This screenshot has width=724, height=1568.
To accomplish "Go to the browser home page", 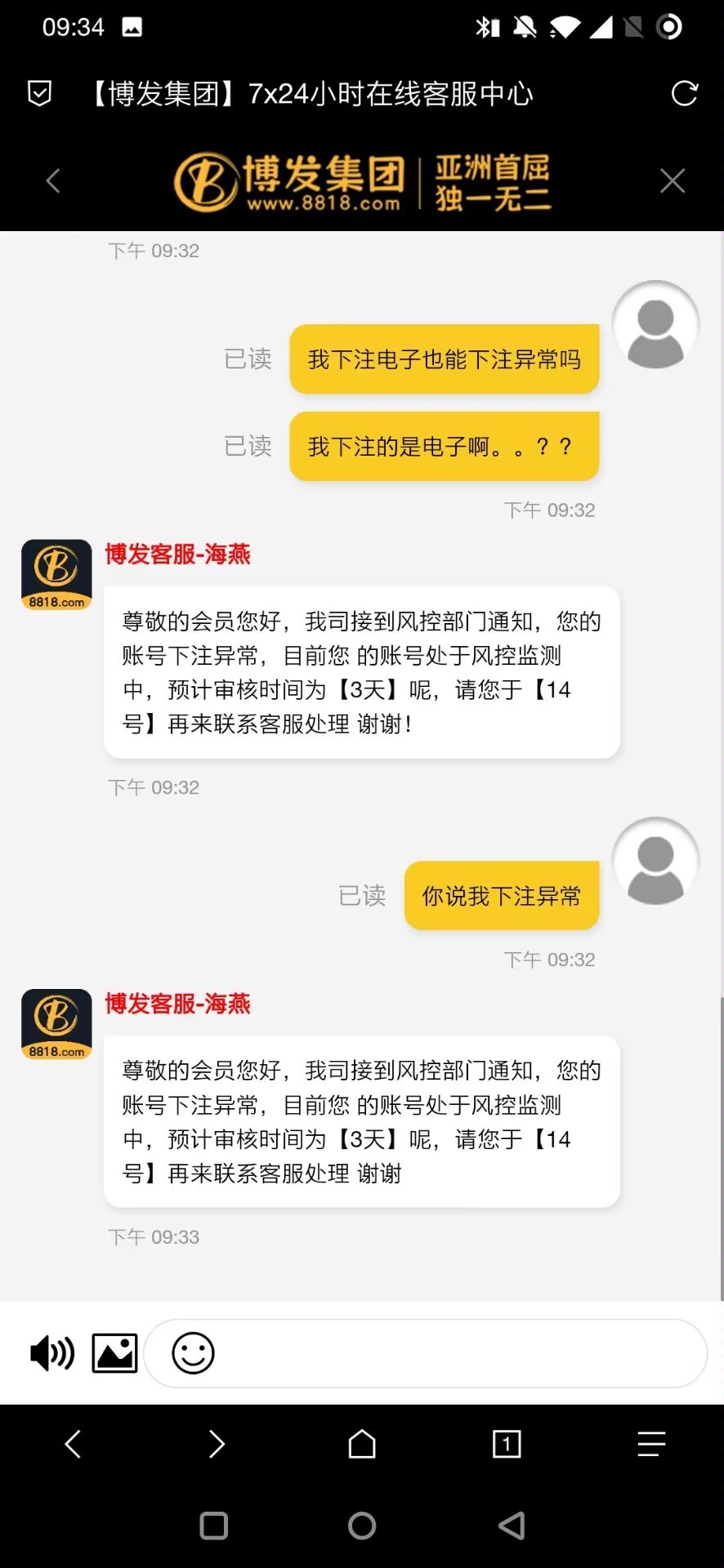I will click(362, 1444).
